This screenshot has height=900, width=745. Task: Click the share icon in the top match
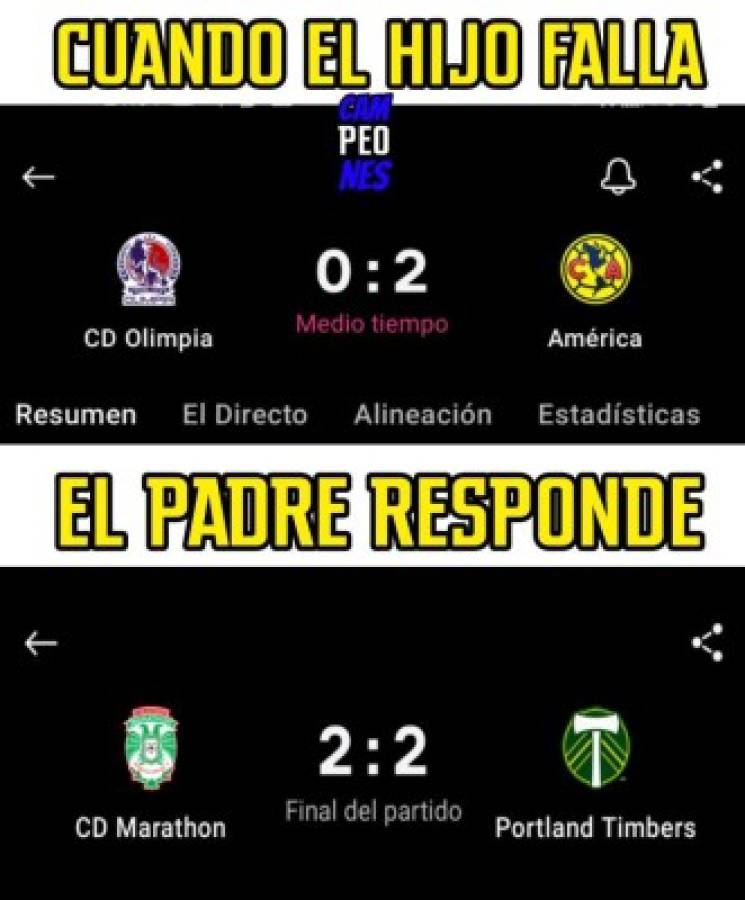pos(706,177)
